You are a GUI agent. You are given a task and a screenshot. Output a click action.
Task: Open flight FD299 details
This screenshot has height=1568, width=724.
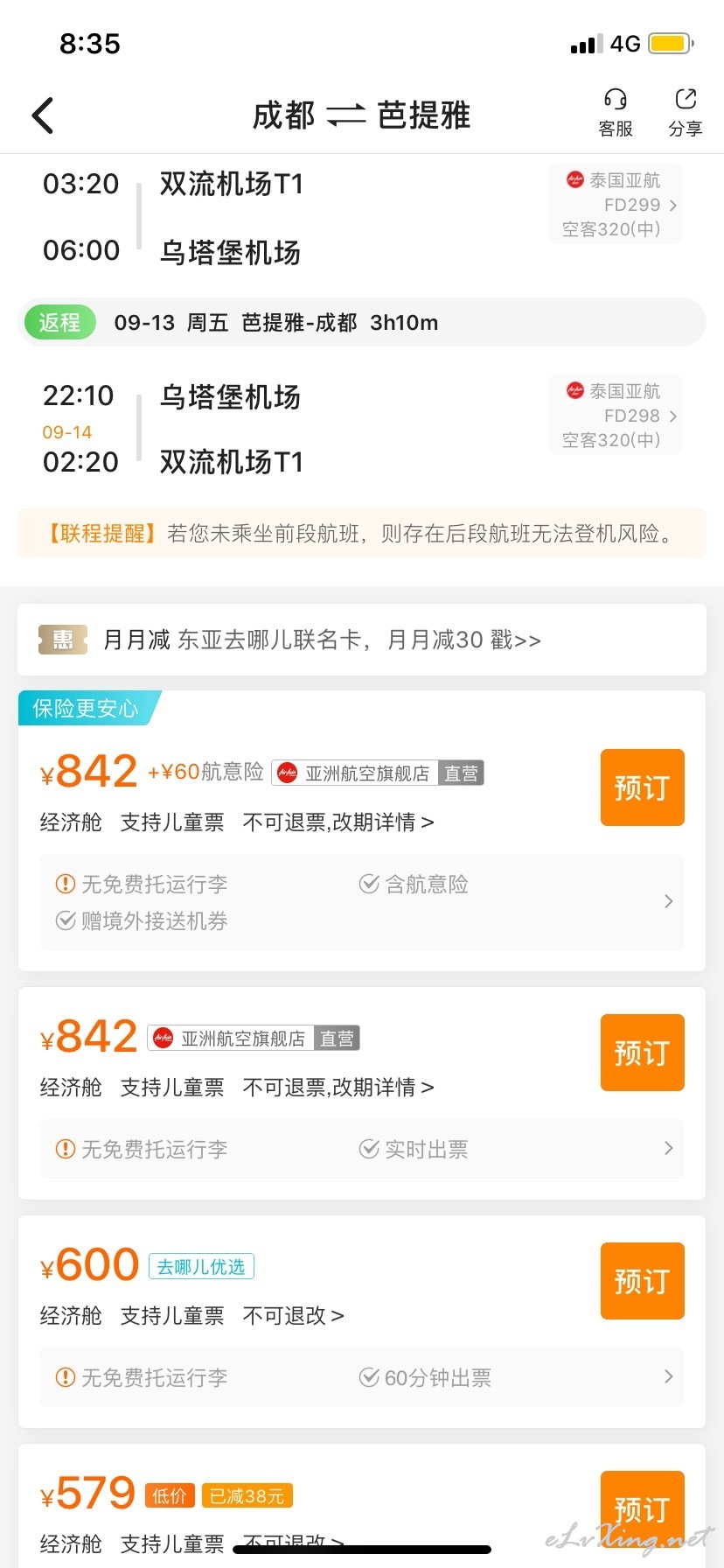pos(616,205)
